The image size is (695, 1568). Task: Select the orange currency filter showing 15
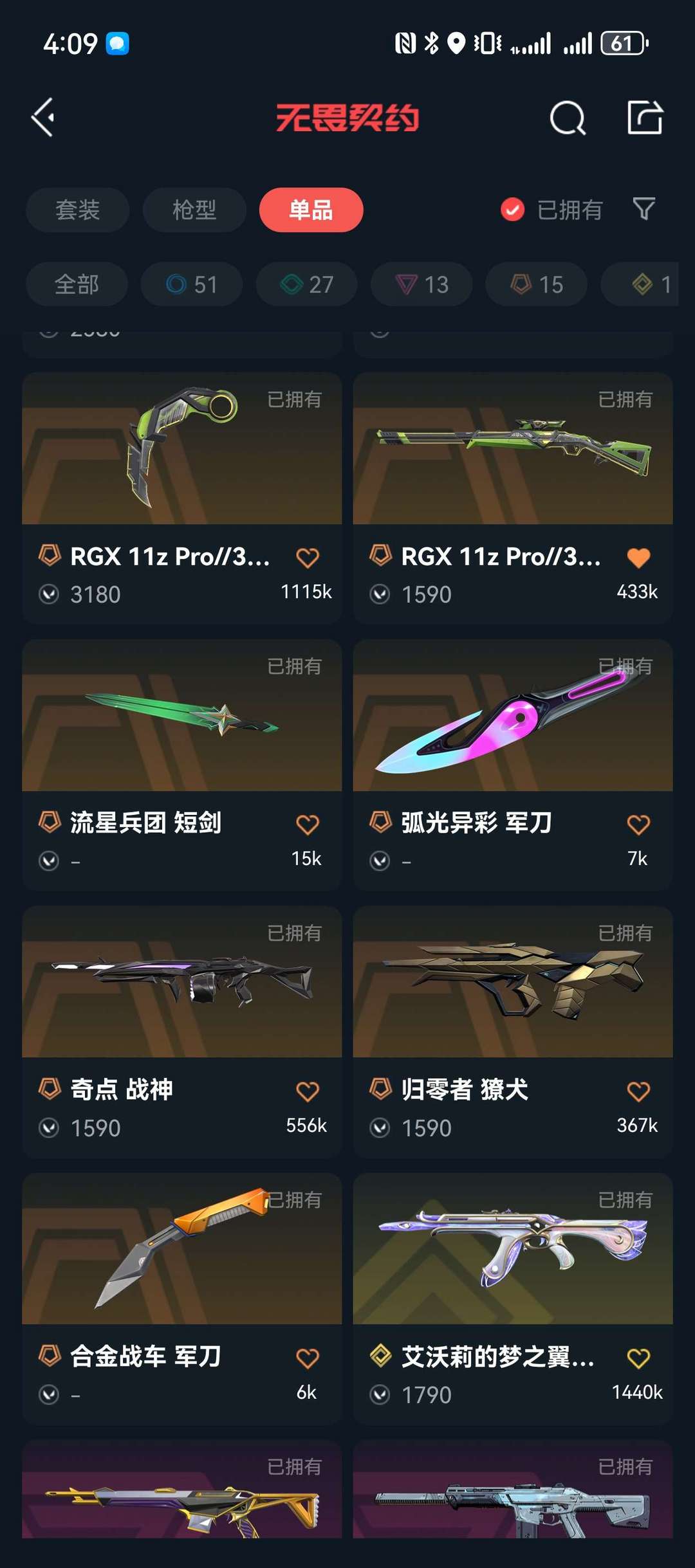pos(535,284)
